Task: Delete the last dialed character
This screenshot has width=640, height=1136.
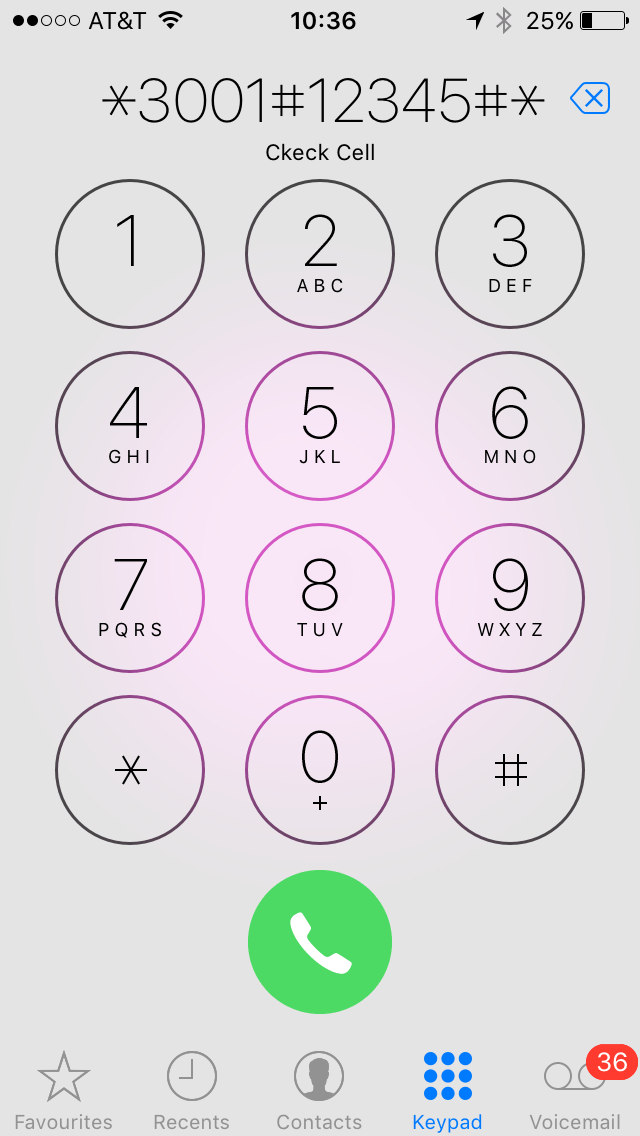Action: click(x=590, y=98)
